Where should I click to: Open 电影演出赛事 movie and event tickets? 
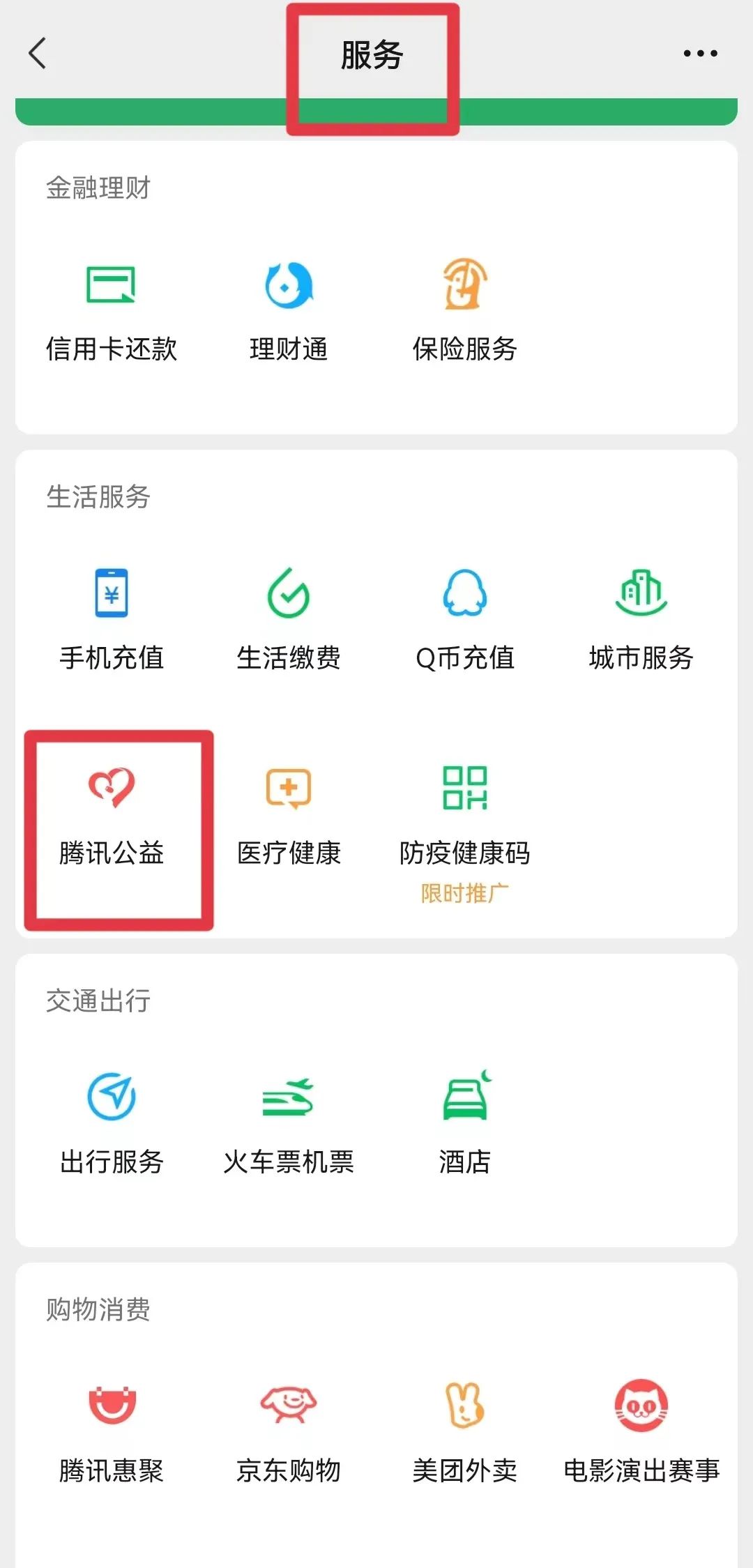click(641, 1431)
